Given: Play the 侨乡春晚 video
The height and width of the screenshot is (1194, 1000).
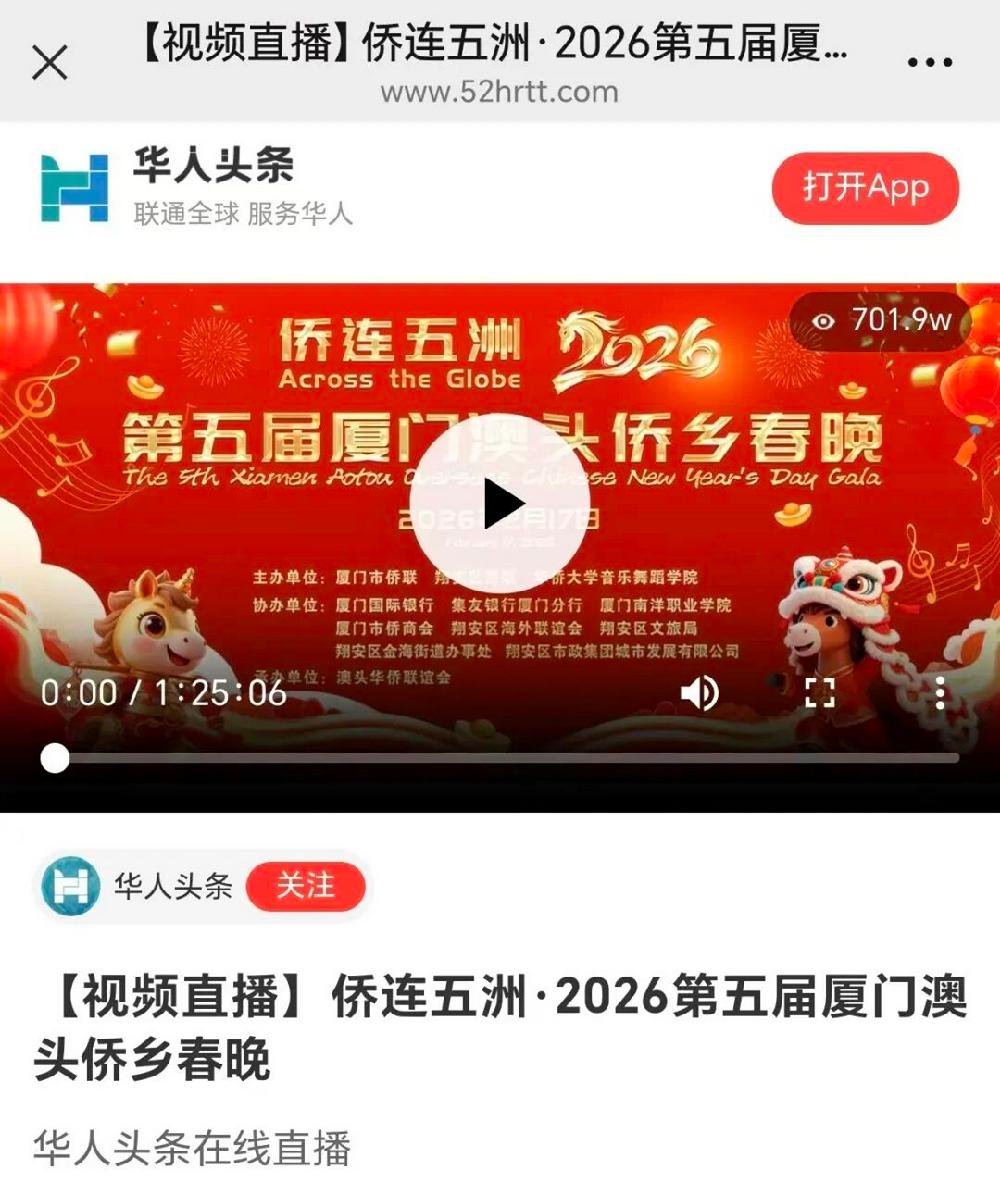Looking at the screenshot, I should click(x=499, y=504).
